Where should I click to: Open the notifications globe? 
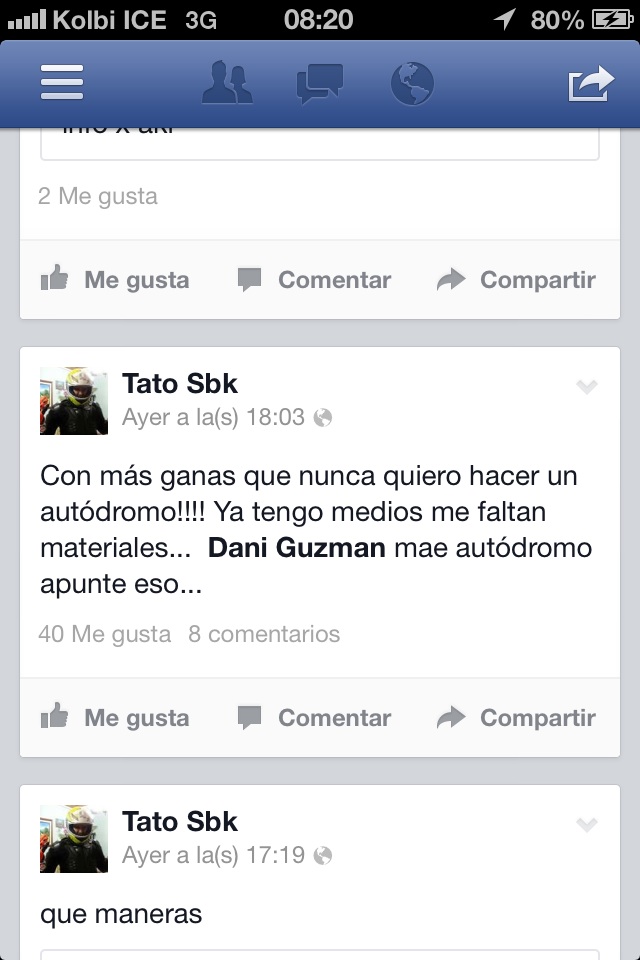(x=411, y=83)
